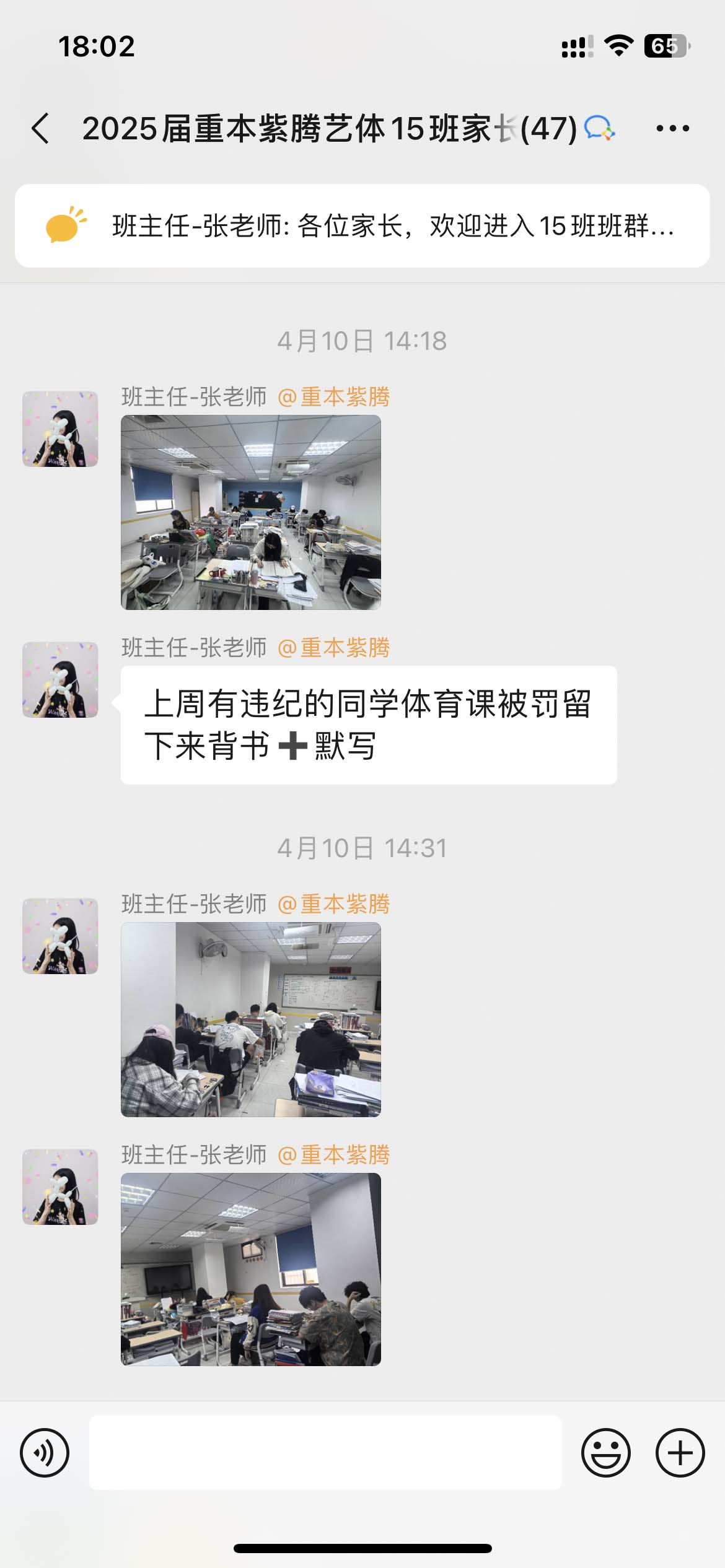This screenshot has height=1568, width=725.
Task: Open the pinned announcement from 班主任-张老师
Action: click(362, 226)
